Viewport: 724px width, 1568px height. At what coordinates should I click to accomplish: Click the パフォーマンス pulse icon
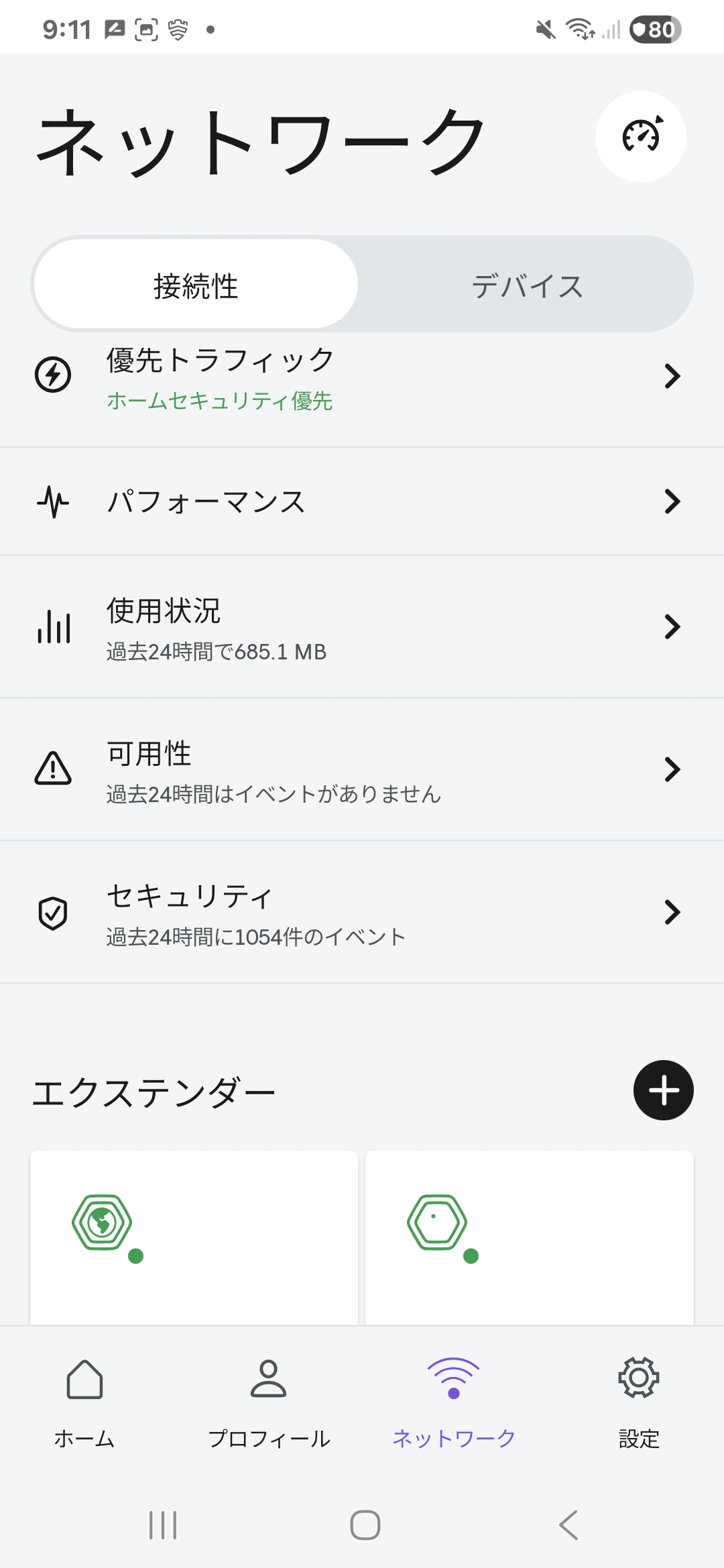coord(54,501)
